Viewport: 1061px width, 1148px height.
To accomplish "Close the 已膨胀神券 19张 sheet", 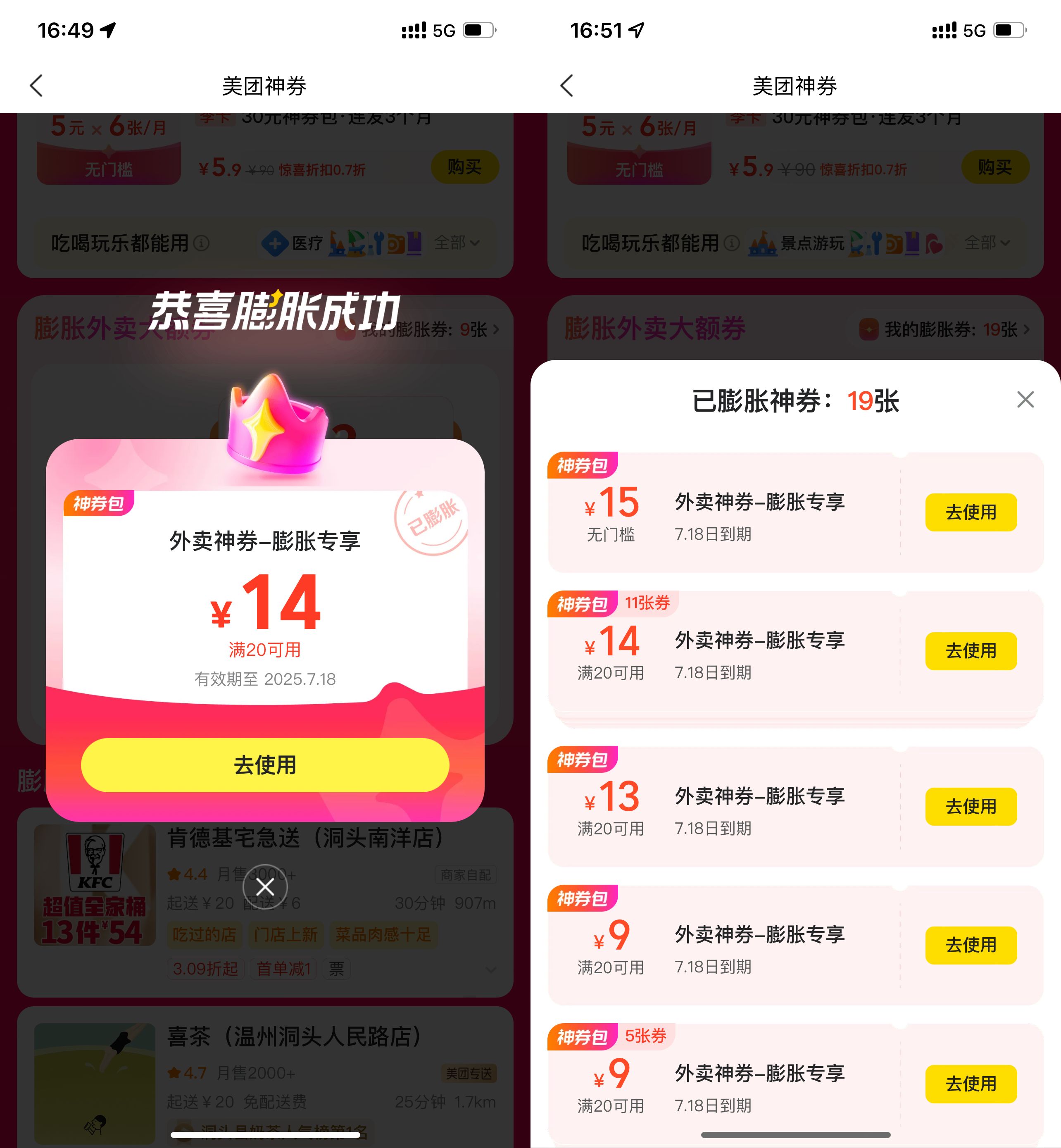I will tap(1025, 400).
